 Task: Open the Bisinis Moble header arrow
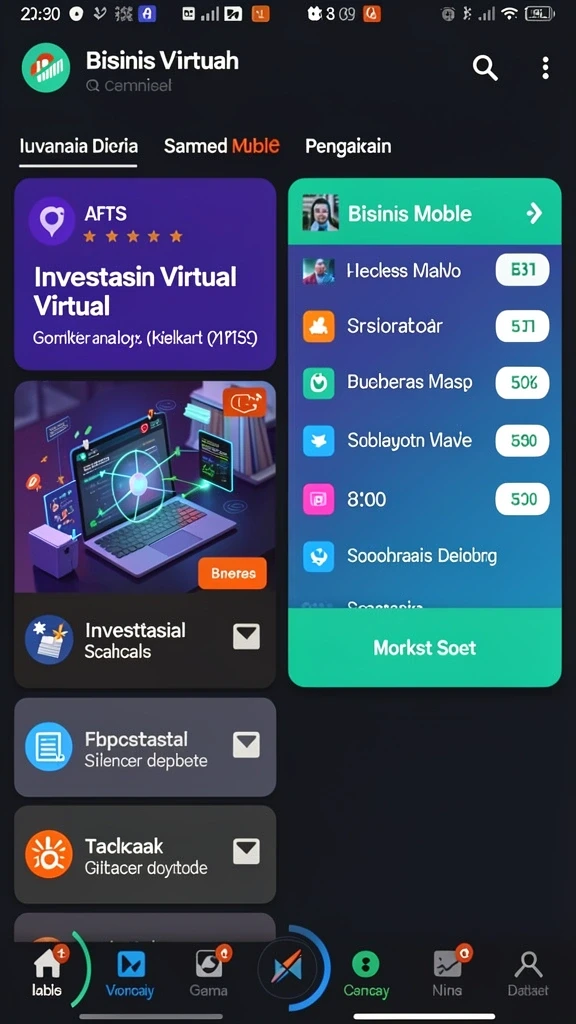[x=534, y=213]
